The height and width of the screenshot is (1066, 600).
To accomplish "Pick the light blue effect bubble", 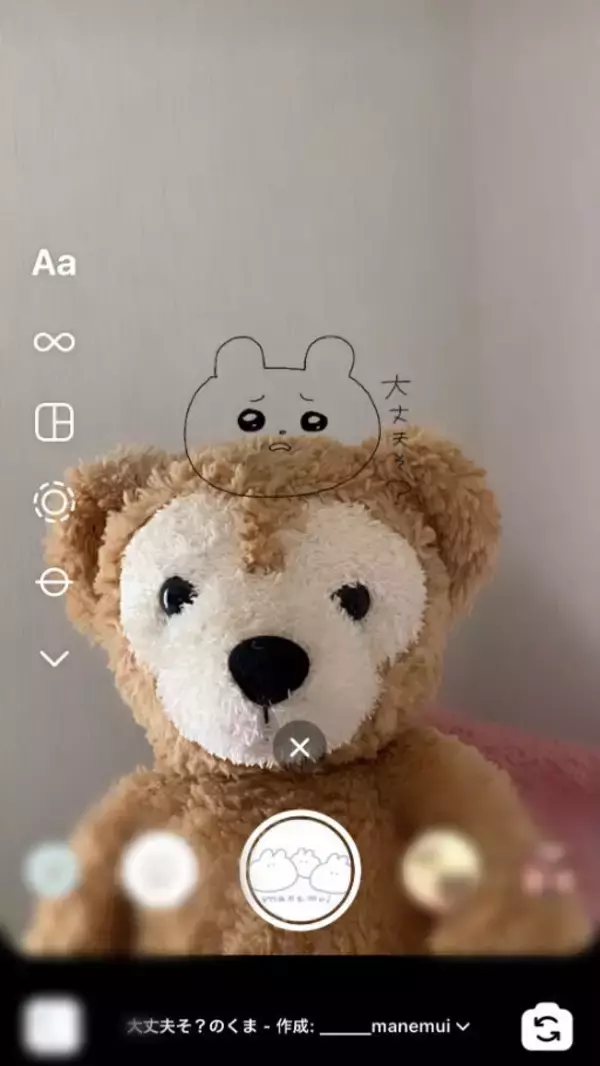I will (x=50, y=870).
